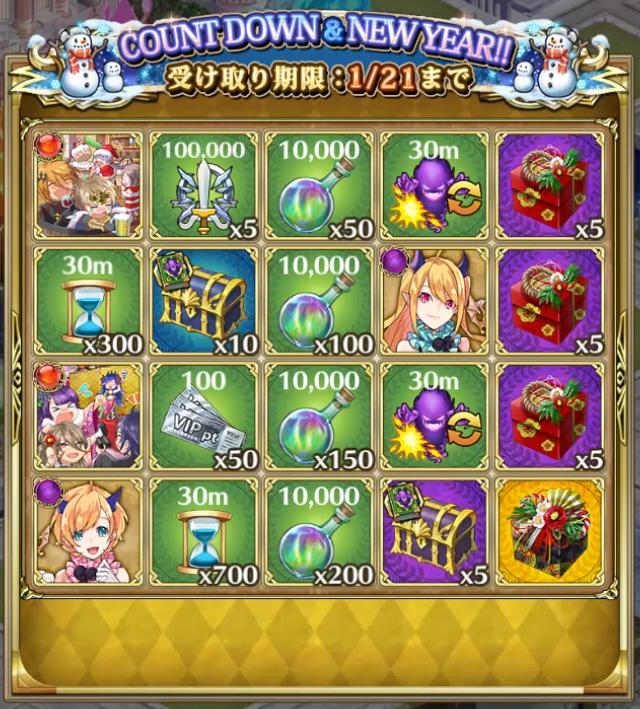
Task: Tap the 30m hourglass x700 reward
Action: [203, 532]
